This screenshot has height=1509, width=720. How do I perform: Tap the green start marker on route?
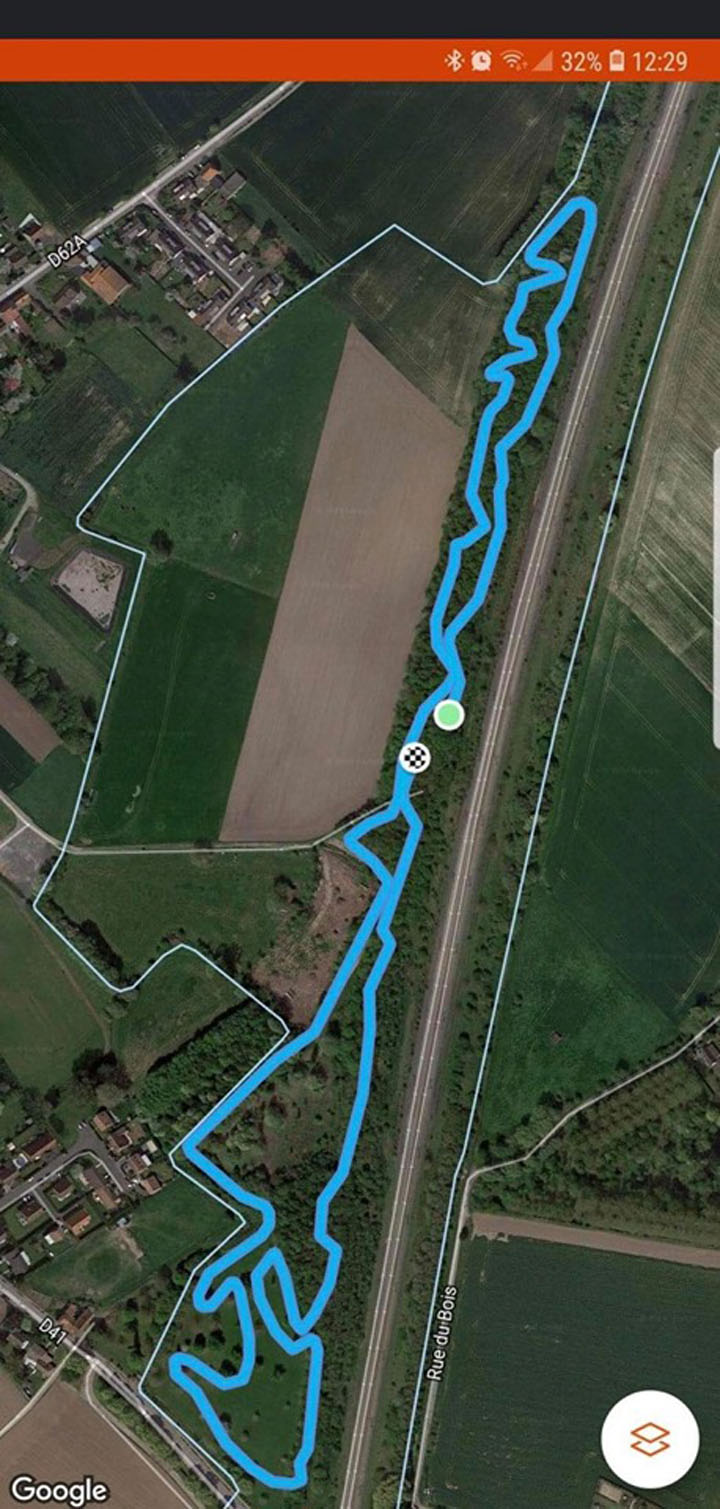coord(450,715)
